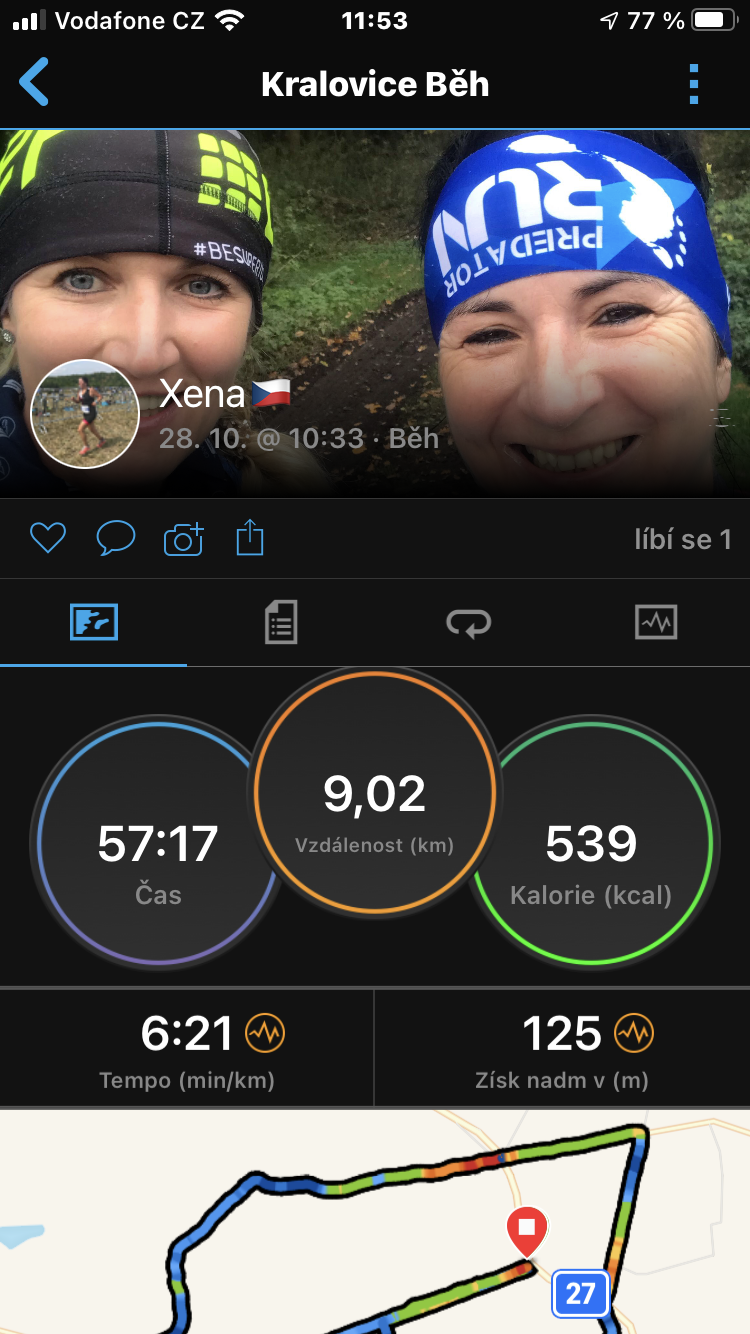This screenshot has width=750, height=1334.
Task: Add a photo with the camera icon
Action: pyautogui.click(x=184, y=540)
